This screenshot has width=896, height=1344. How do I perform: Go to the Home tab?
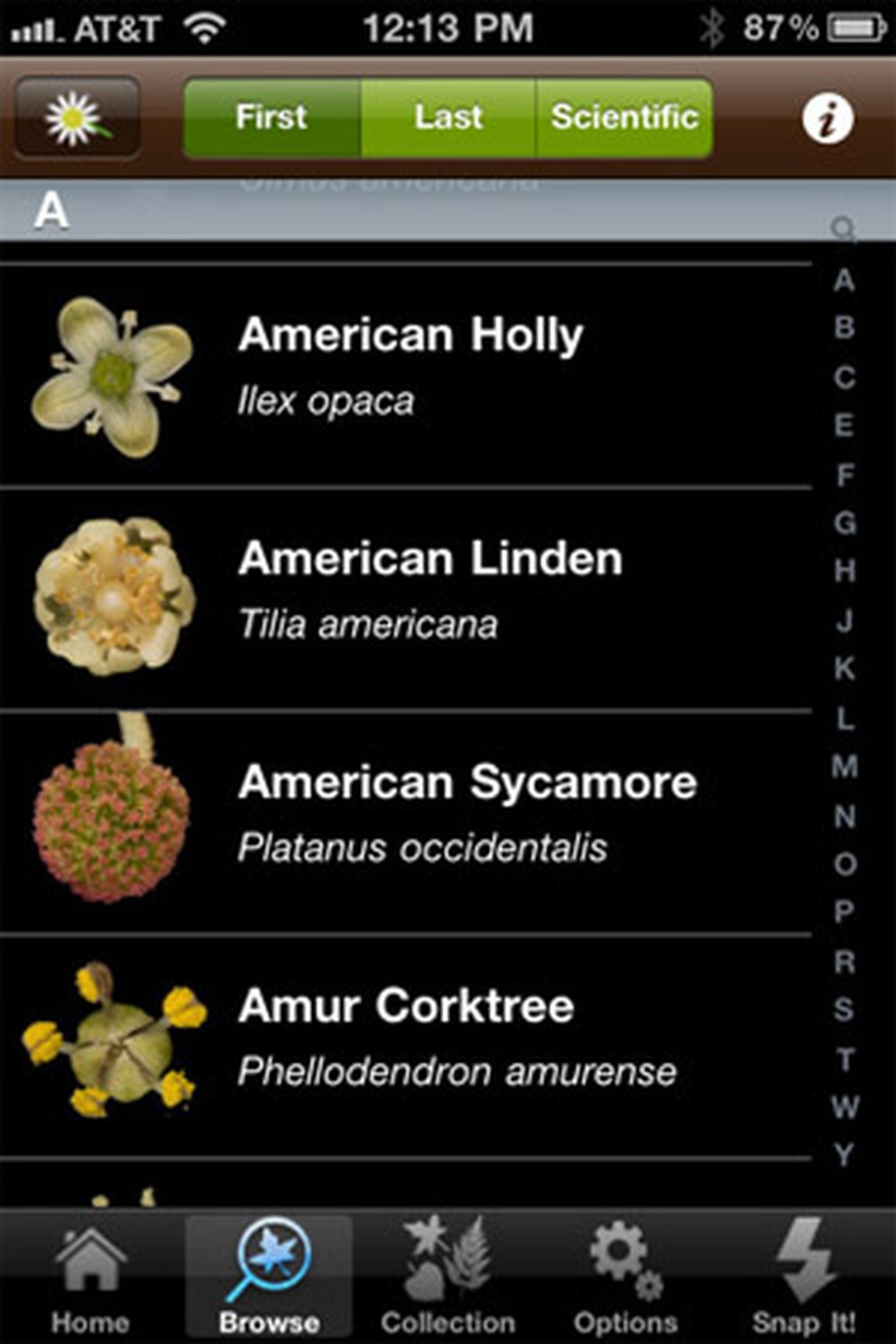coord(90,1278)
